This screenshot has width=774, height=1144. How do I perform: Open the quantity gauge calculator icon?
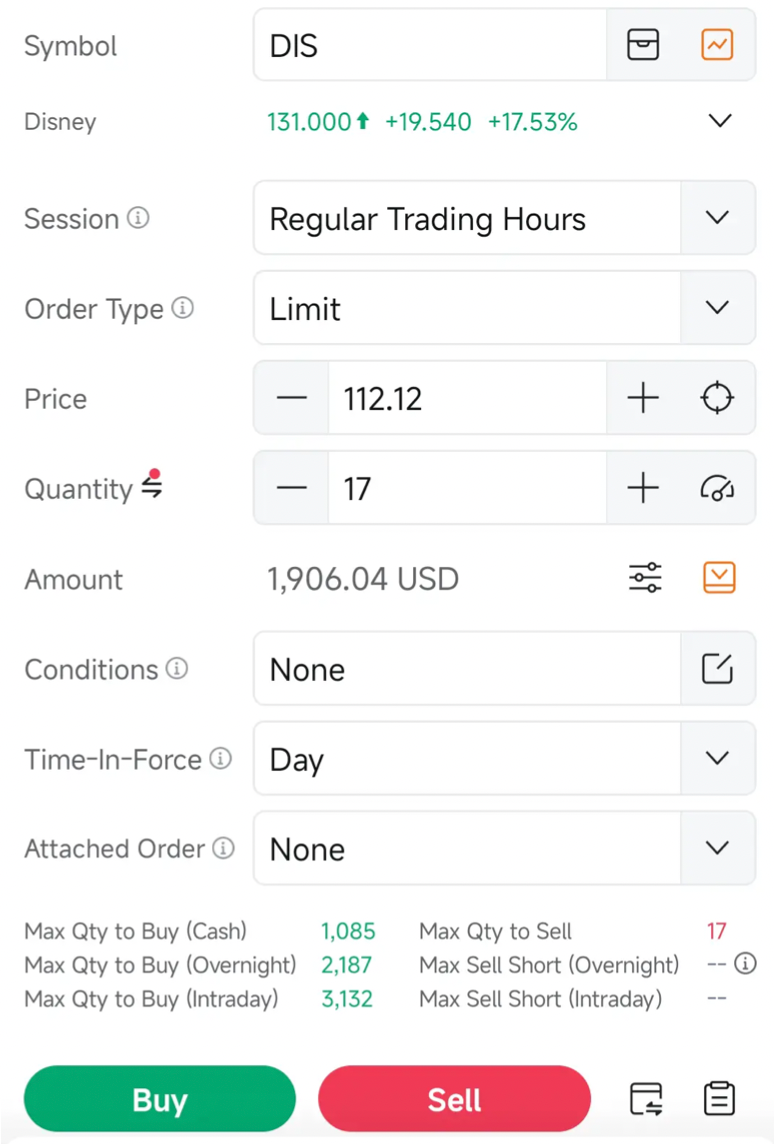coord(717,488)
